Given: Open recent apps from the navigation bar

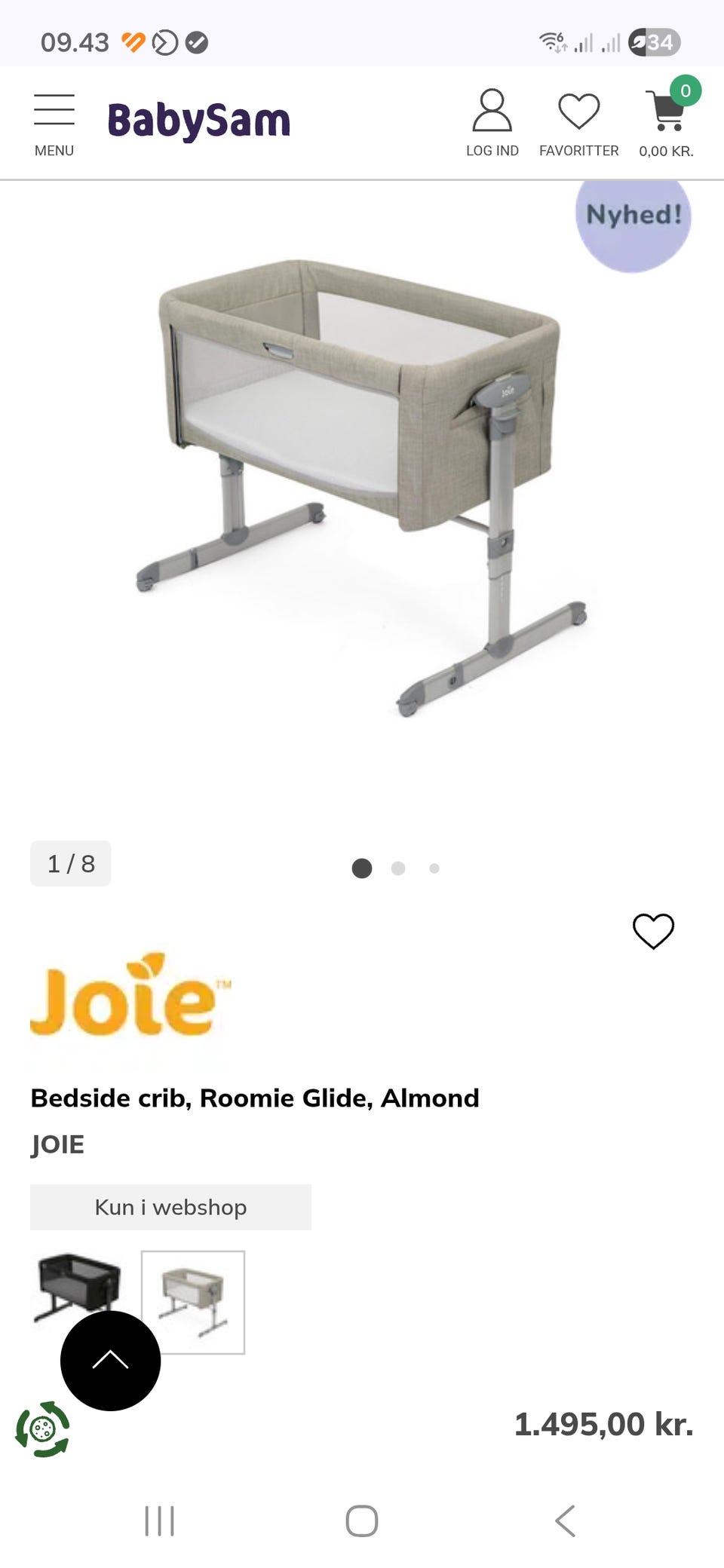Looking at the screenshot, I should pos(161,1521).
